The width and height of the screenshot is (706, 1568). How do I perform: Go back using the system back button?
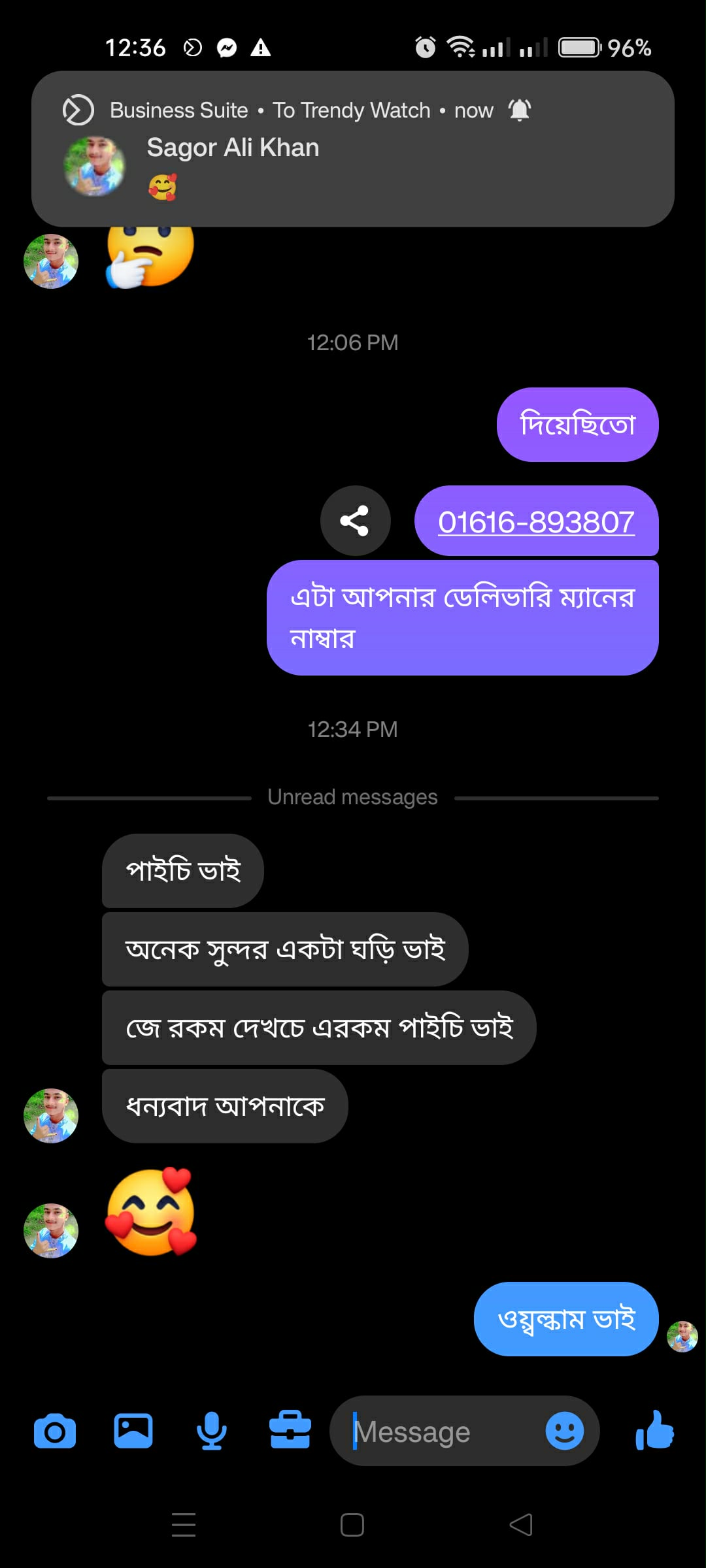pos(521,1525)
